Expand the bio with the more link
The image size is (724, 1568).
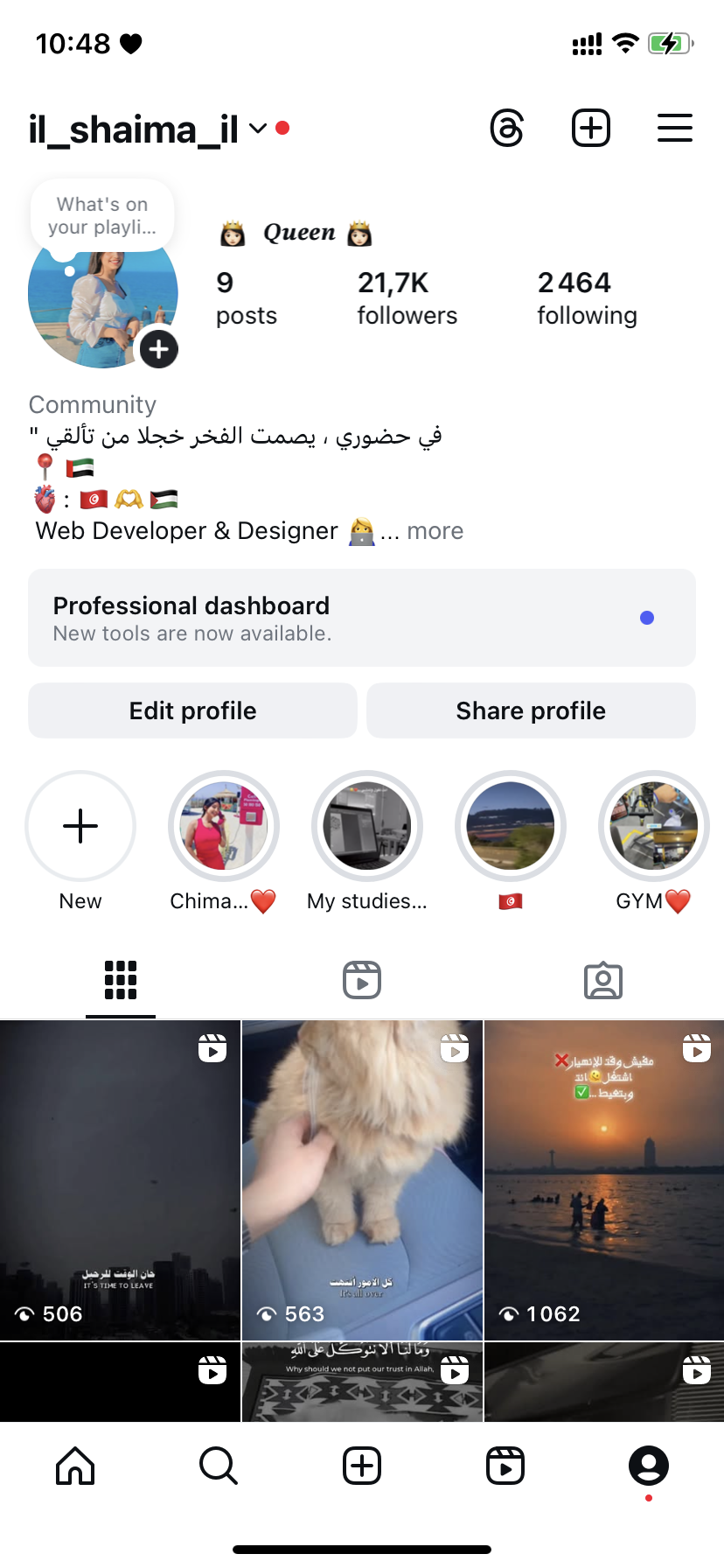(435, 531)
